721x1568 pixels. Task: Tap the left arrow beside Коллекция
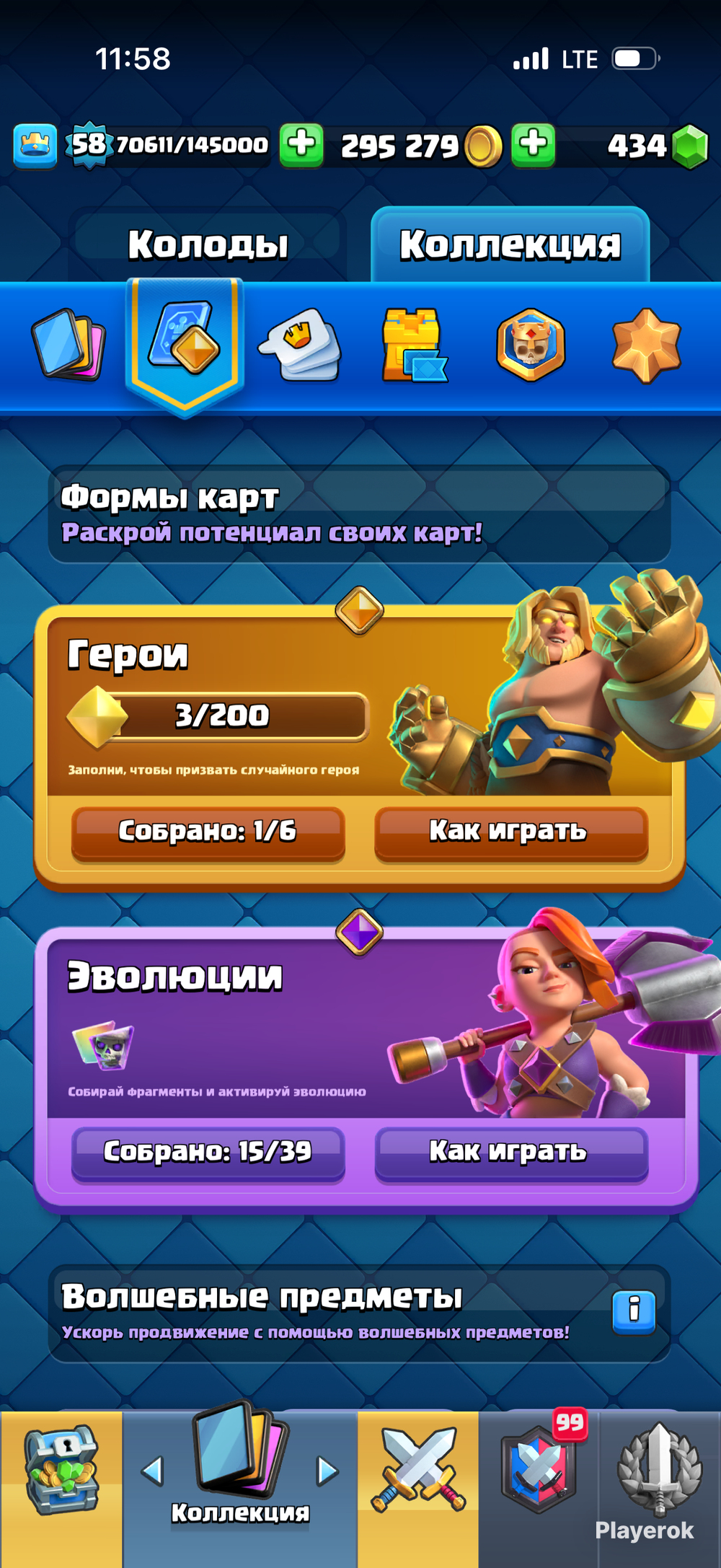click(x=153, y=1471)
